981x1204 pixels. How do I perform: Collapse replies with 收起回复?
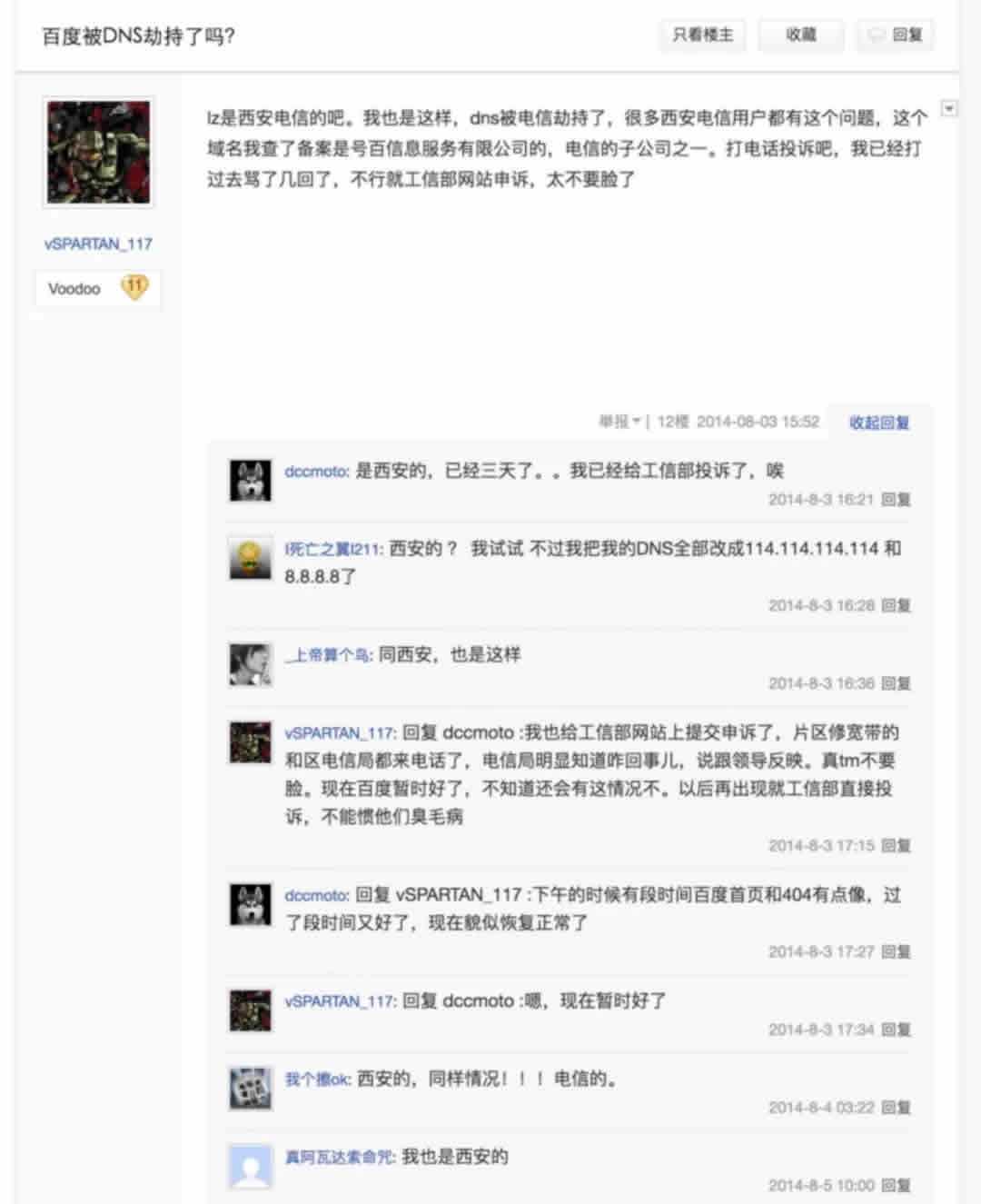878,423
